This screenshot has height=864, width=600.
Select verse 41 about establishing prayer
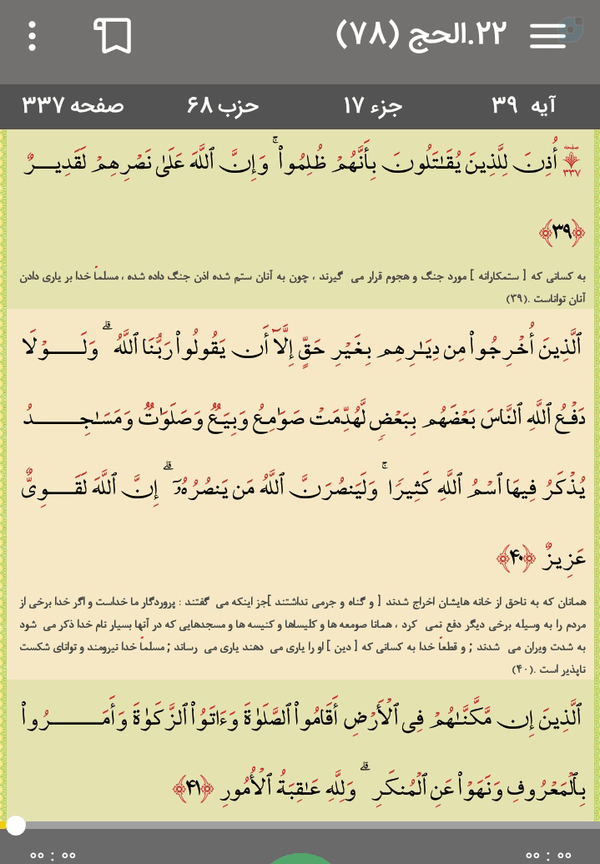pos(300,750)
